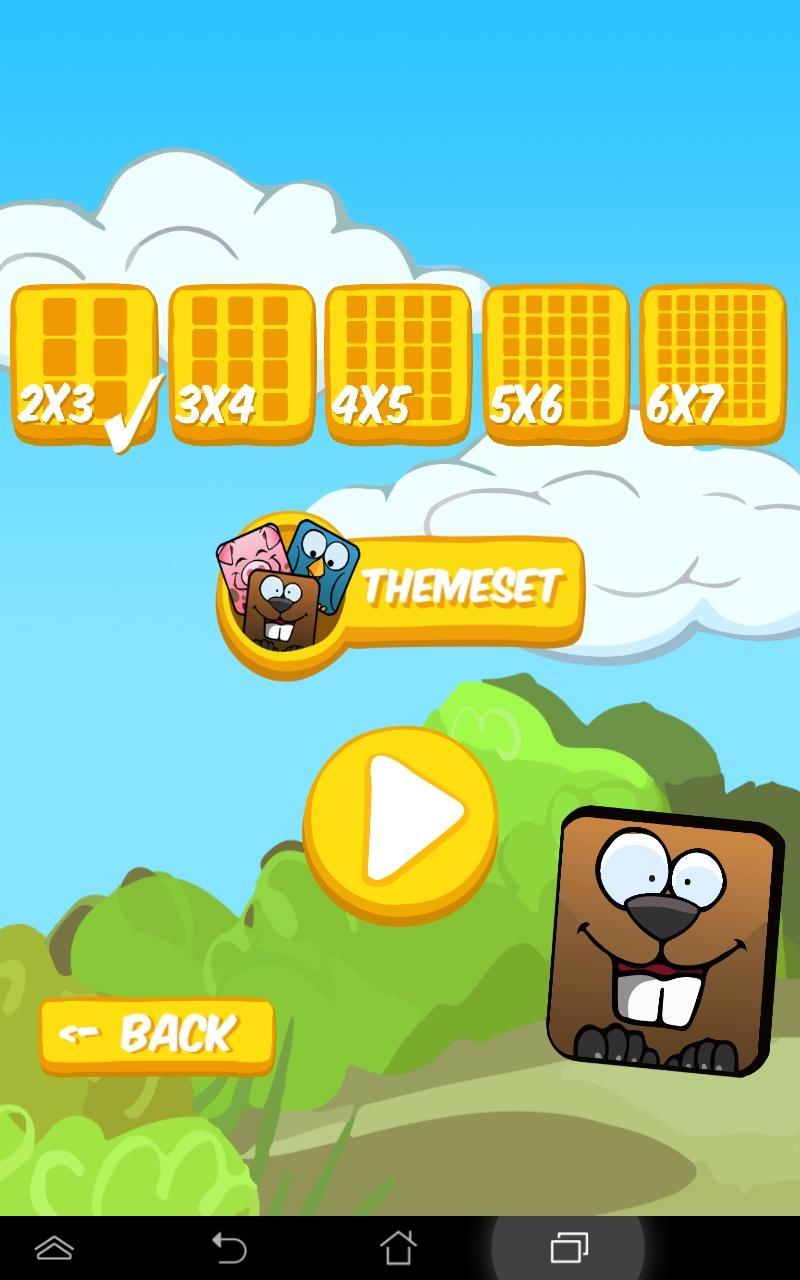Viewport: 800px width, 1280px height.
Task: Select the 6X7 grid size
Action: 713,364
